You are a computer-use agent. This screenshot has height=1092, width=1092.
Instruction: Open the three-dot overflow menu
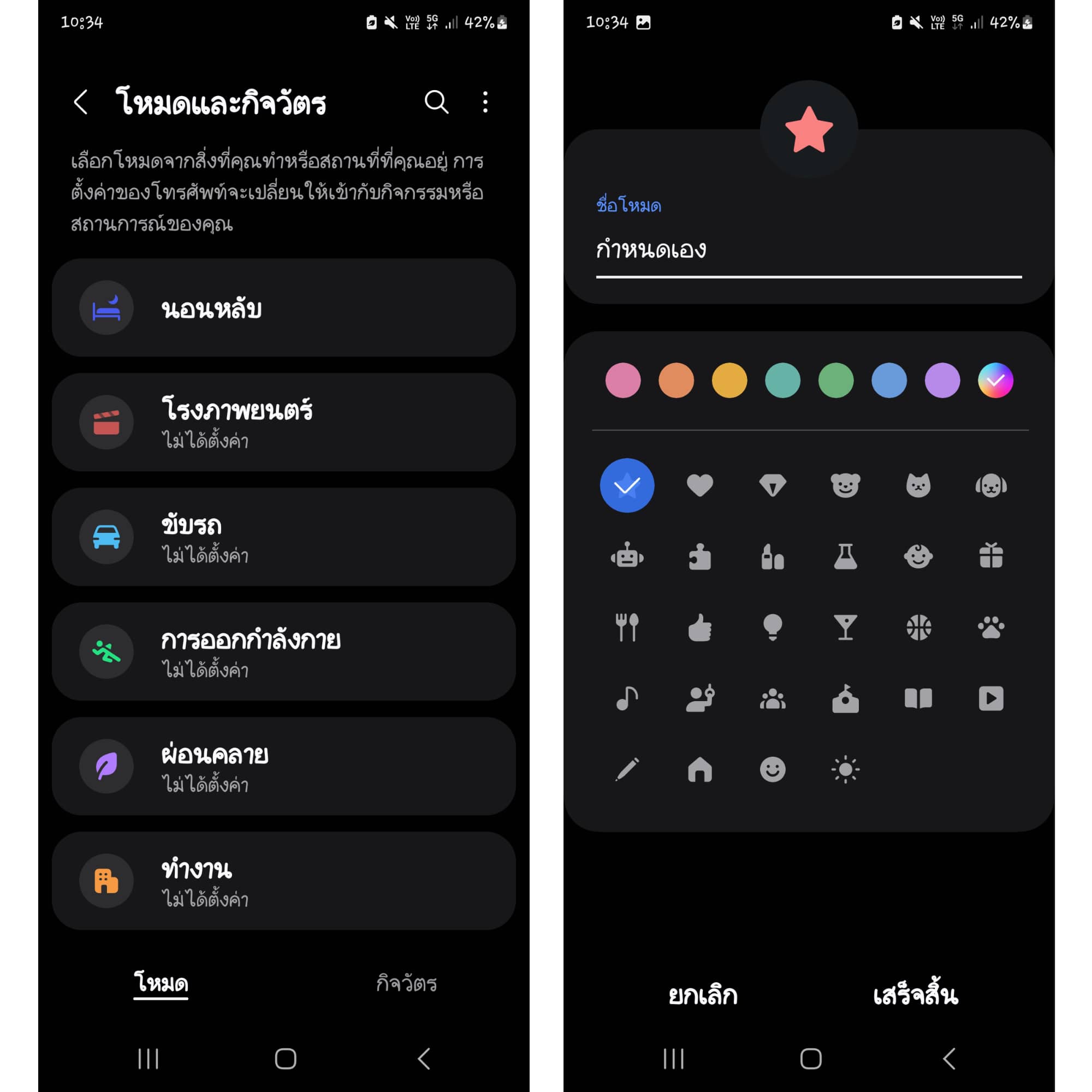485,102
